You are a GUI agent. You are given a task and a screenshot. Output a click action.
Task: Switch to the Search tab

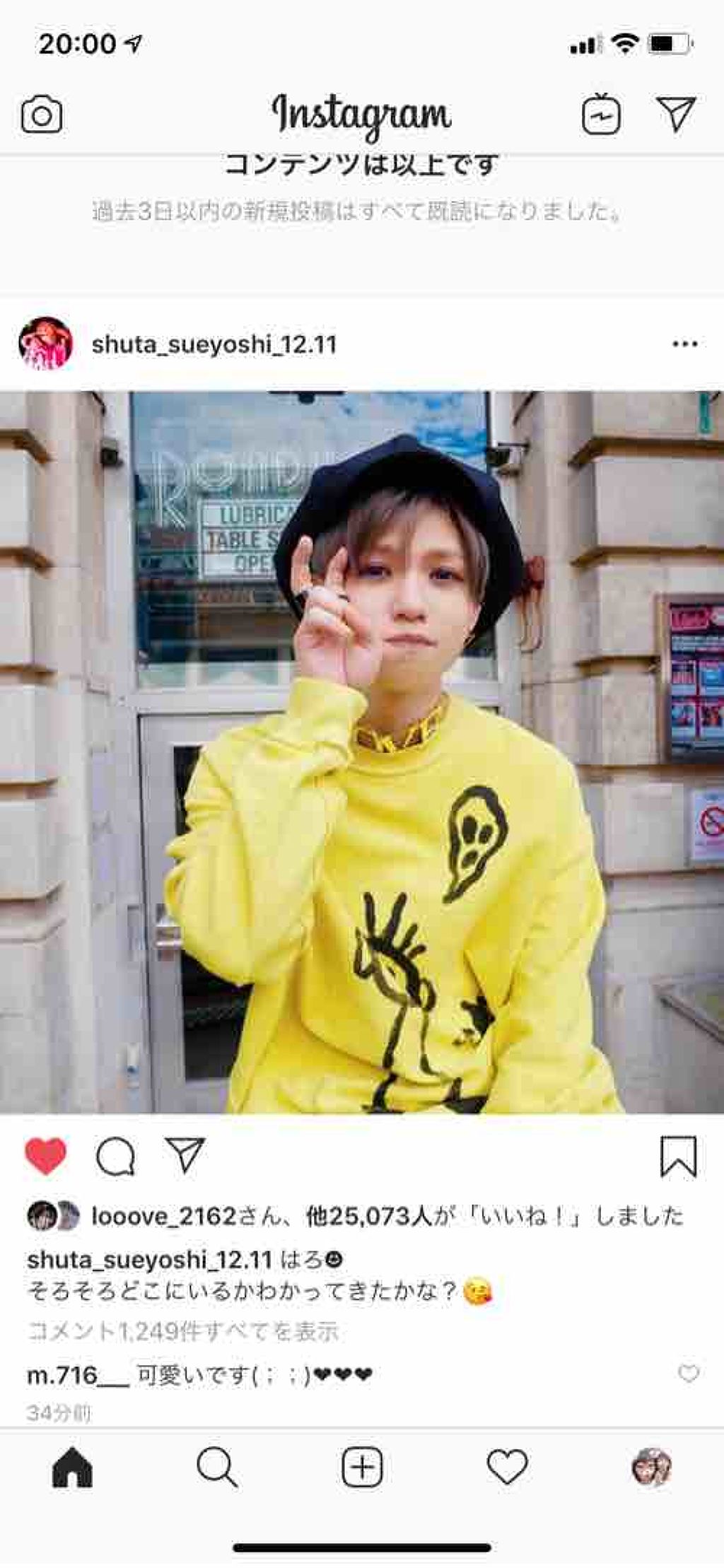coord(217,1468)
